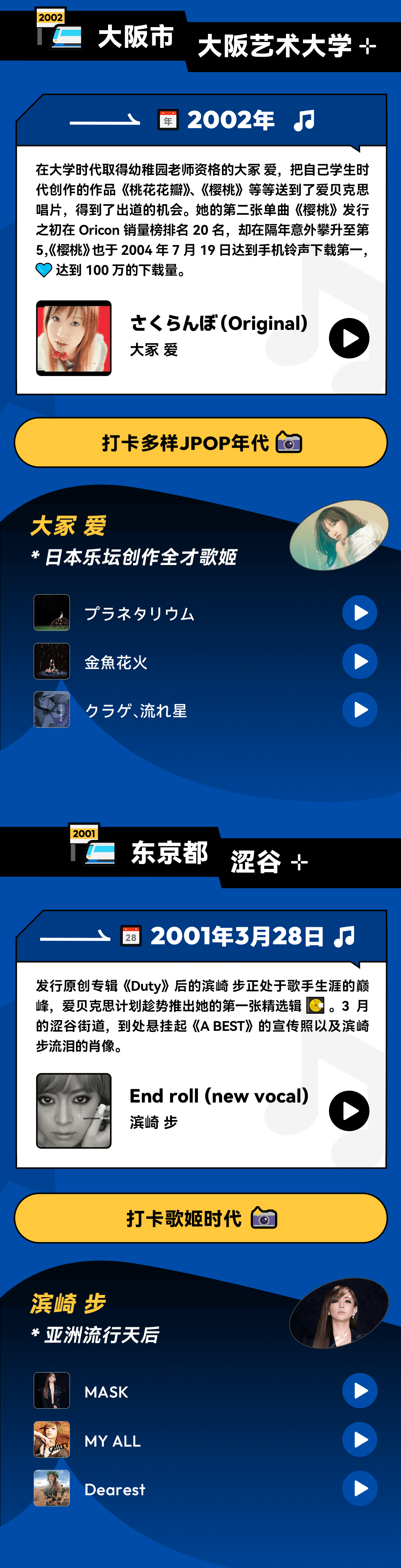Play End roll (new vocal) by 滨崎 步
The width and height of the screenshot is (401, 1568).
pos(349,1110)
